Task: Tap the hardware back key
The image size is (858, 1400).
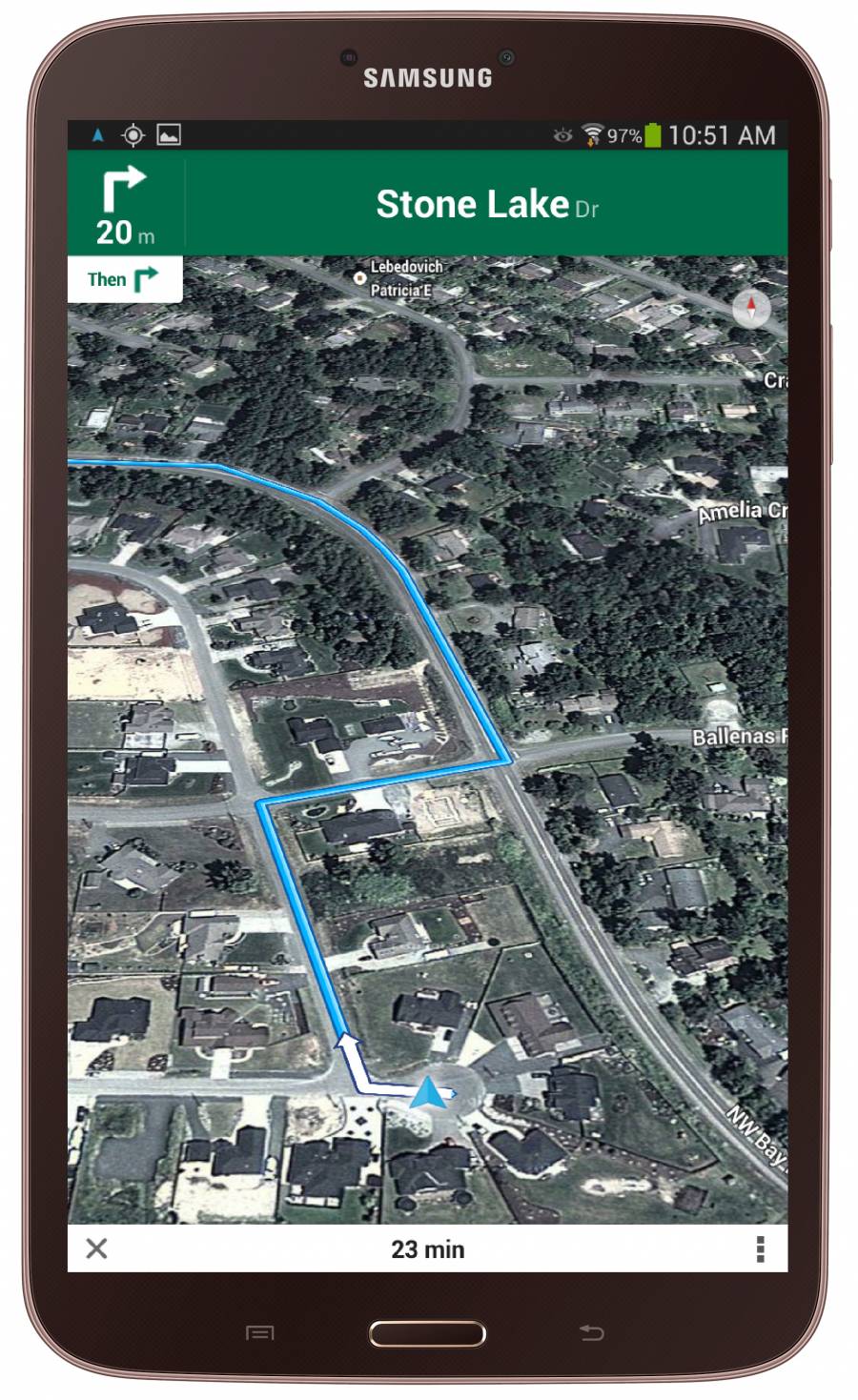Action: pyautogui.click(x=592, y=1332)
